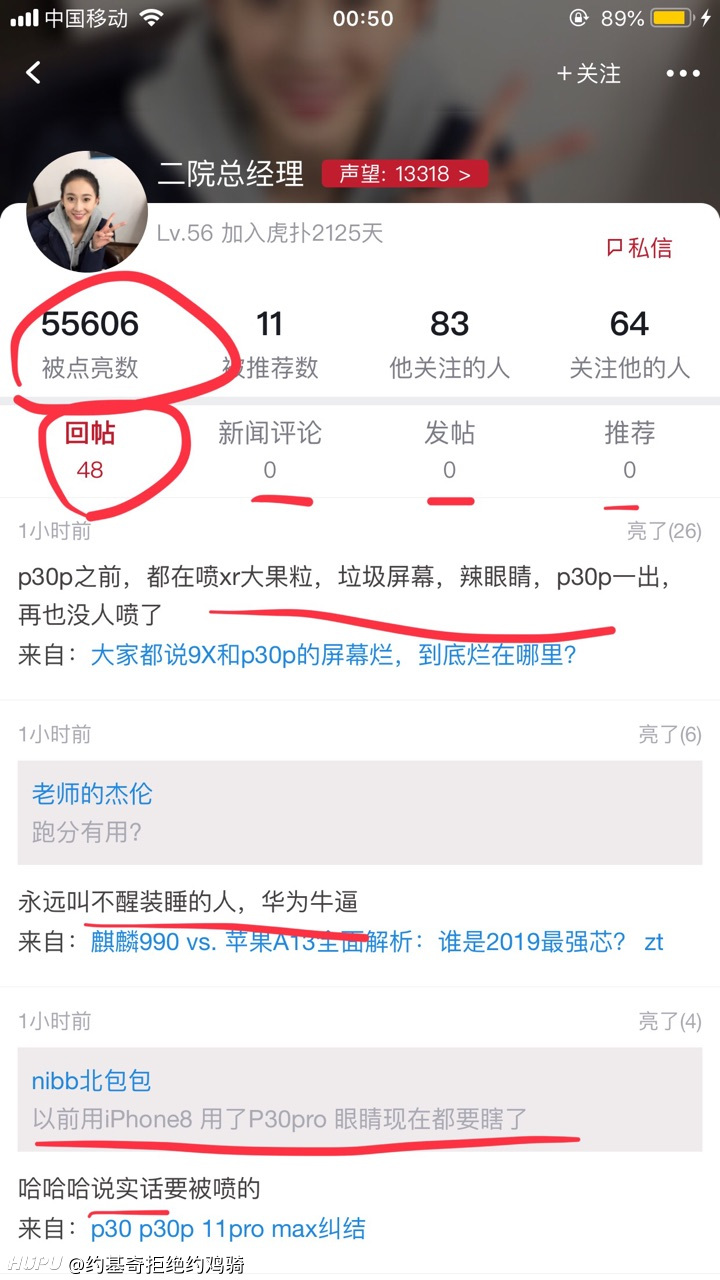Go back using the top-left arrow
This screenshot has height=1280, width=720.
[34, 73]
